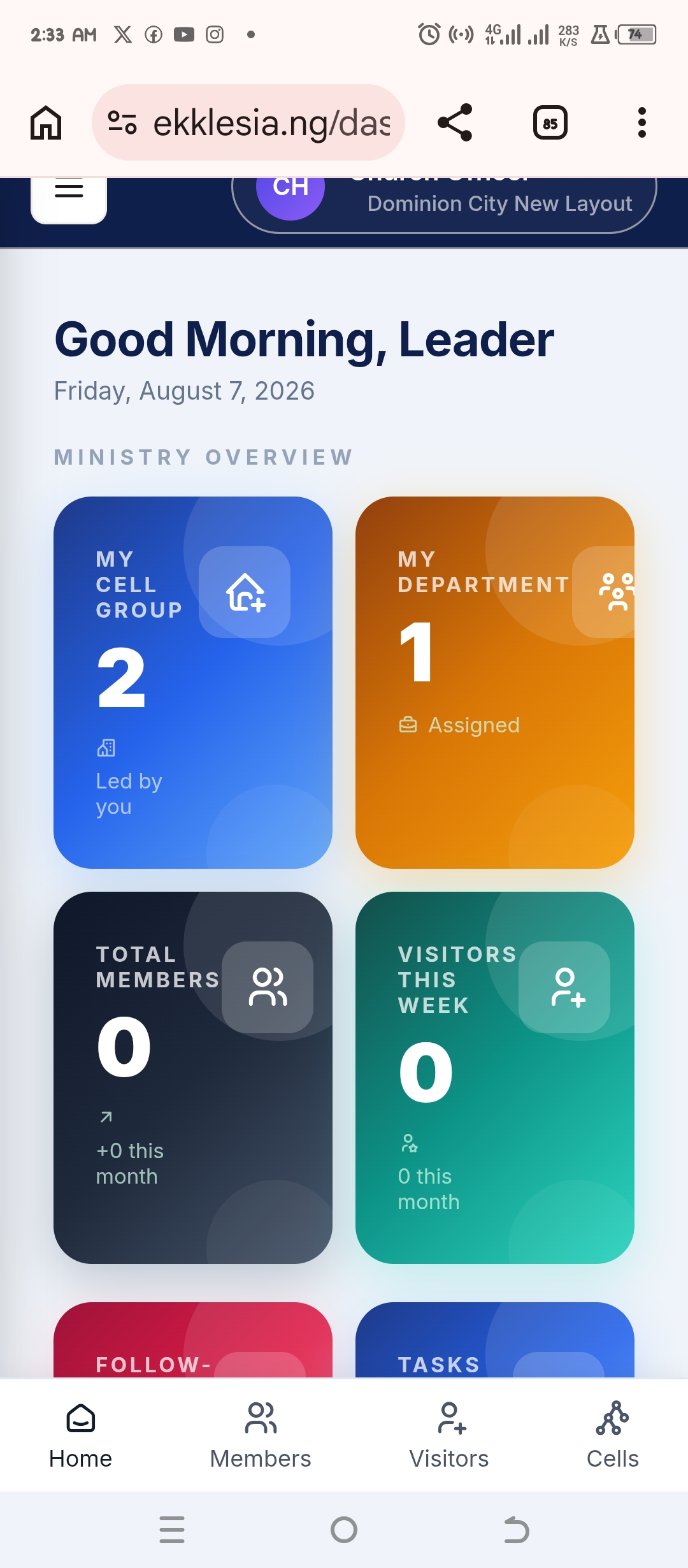Open the Visitors This Week card
Image resolution: width=688 pixels, height=1568 pixels.
(495, 1078)
